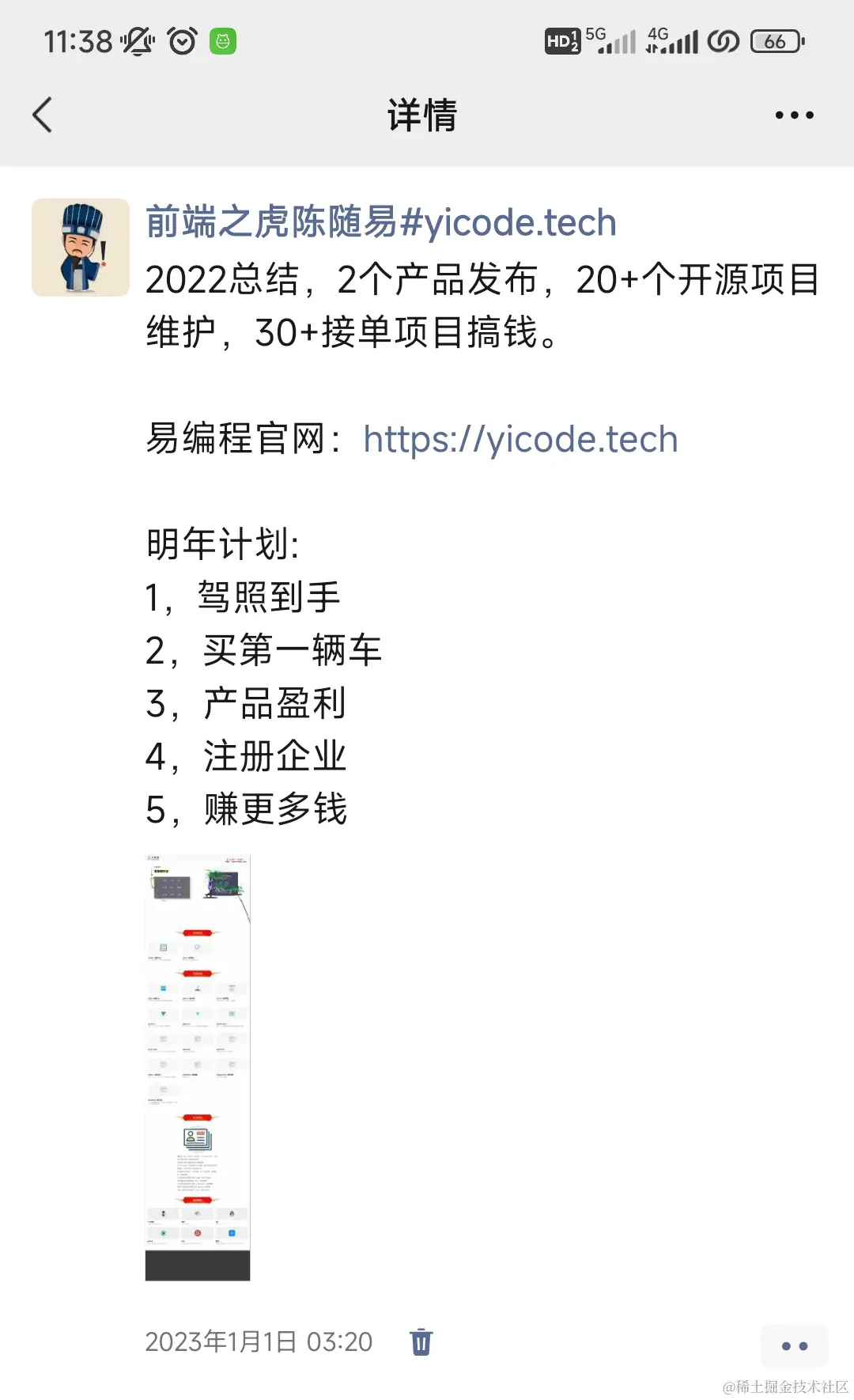Open like and comment options button

point(793,1345)
